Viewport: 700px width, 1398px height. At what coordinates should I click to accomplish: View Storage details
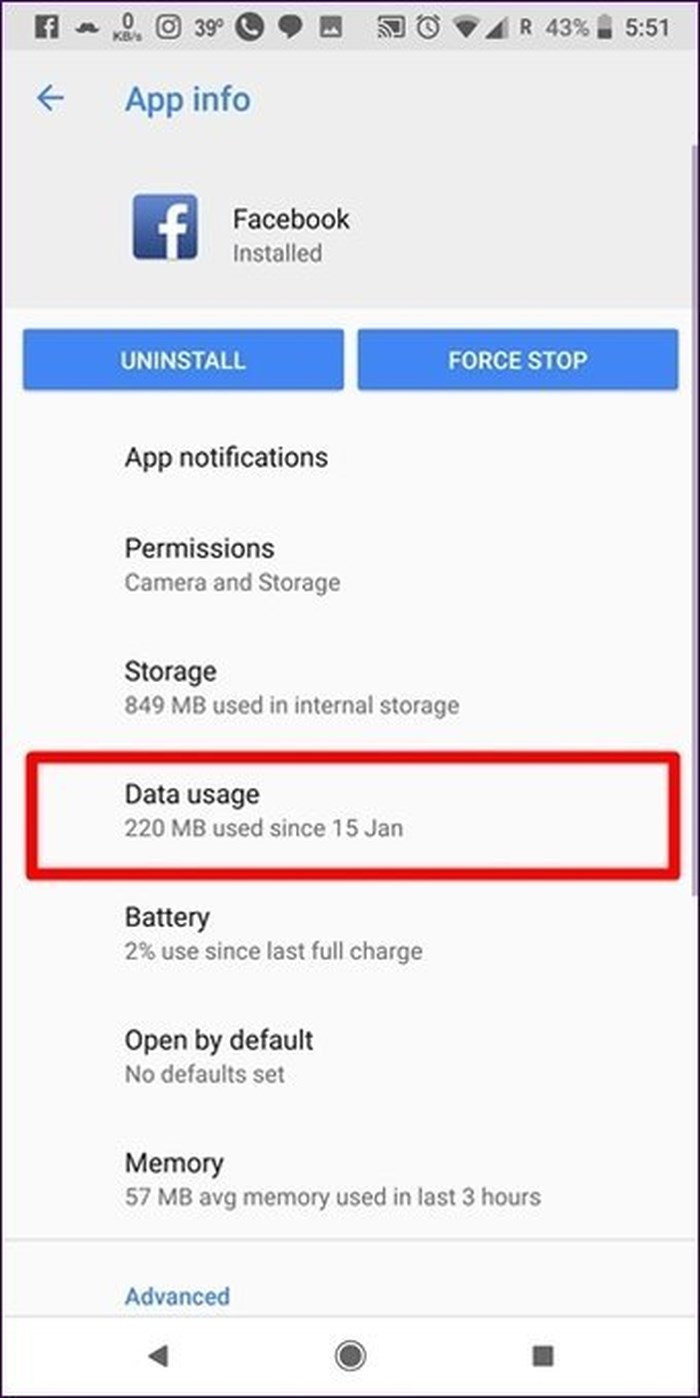[x=290, y=687]
